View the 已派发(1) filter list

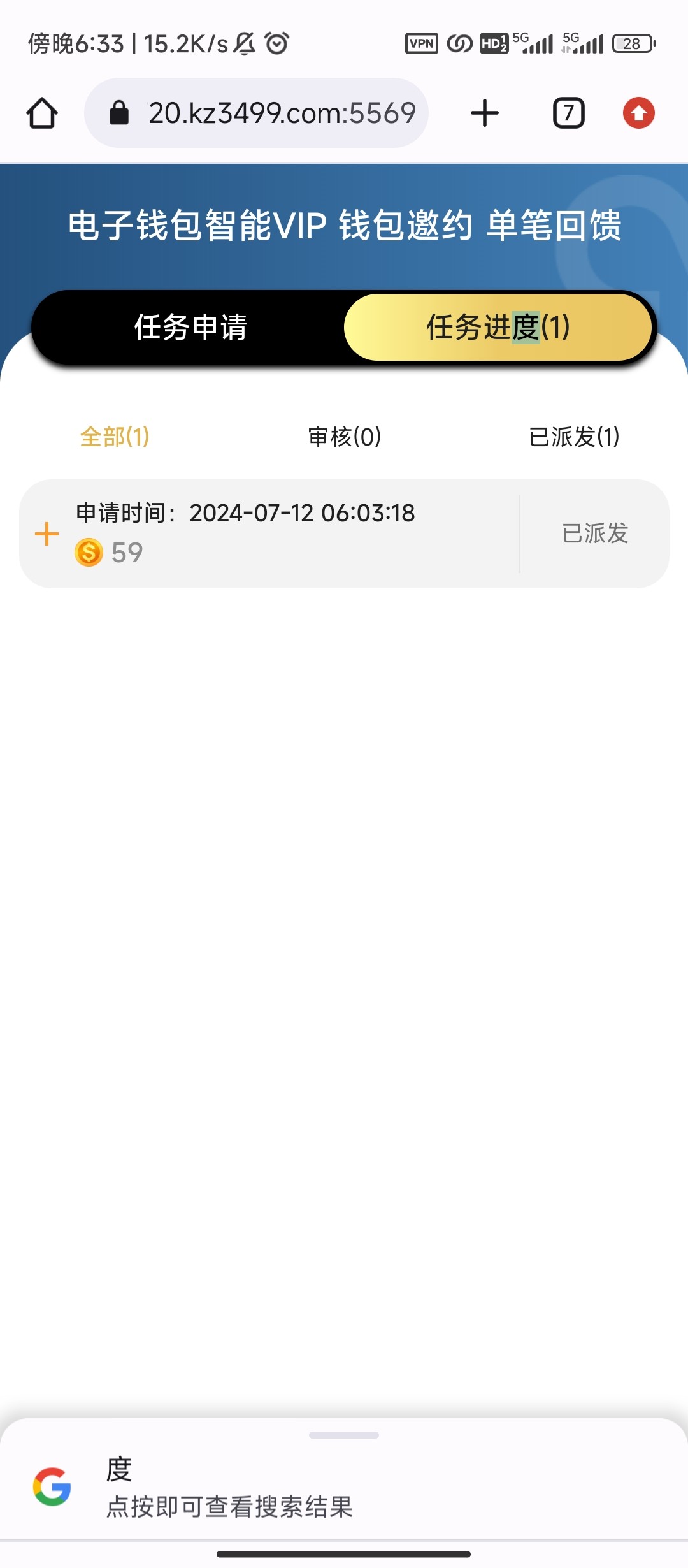pyautogui.click(x=574, y=437)
